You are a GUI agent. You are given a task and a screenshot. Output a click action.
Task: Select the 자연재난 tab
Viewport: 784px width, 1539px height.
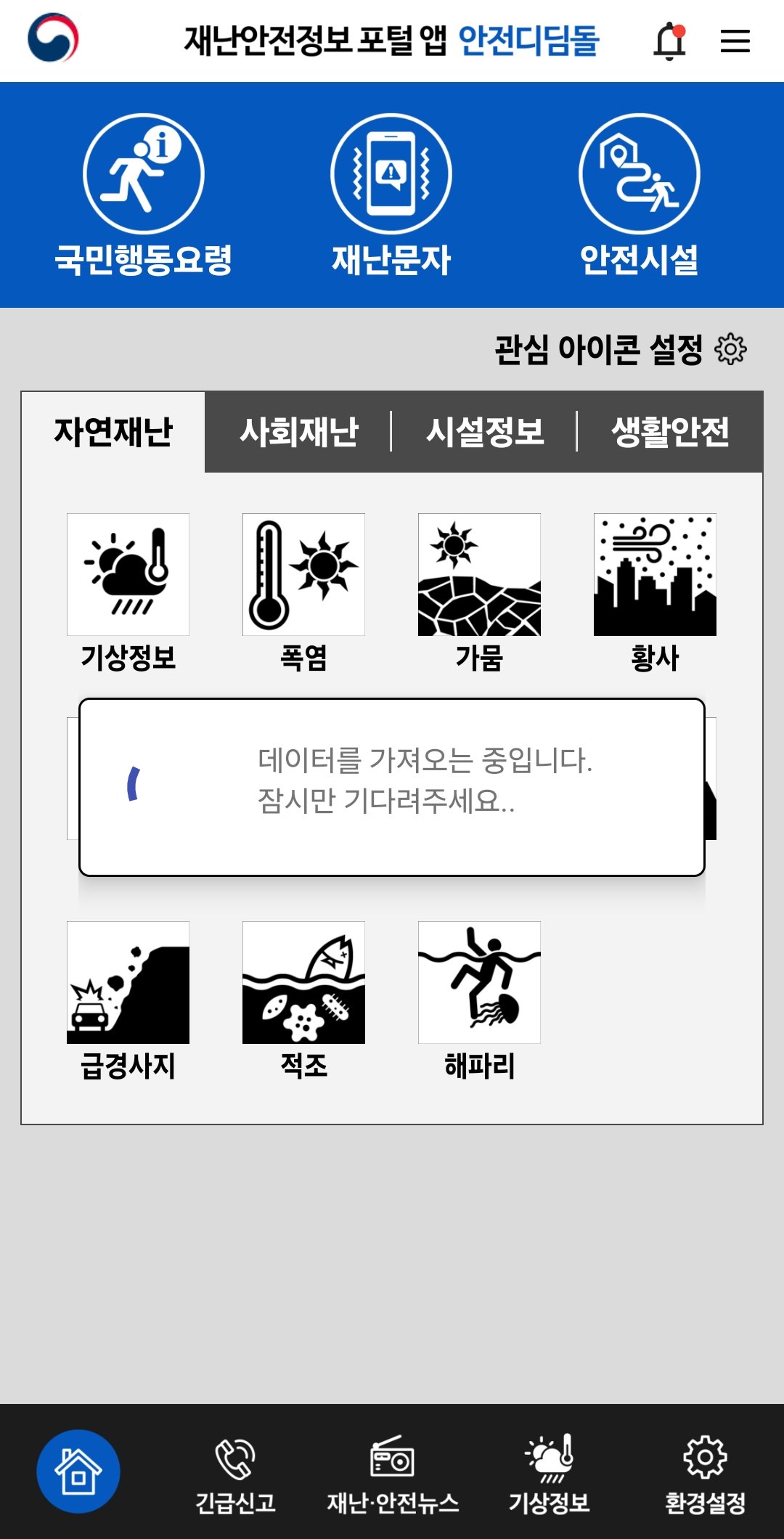click(114, 432)
